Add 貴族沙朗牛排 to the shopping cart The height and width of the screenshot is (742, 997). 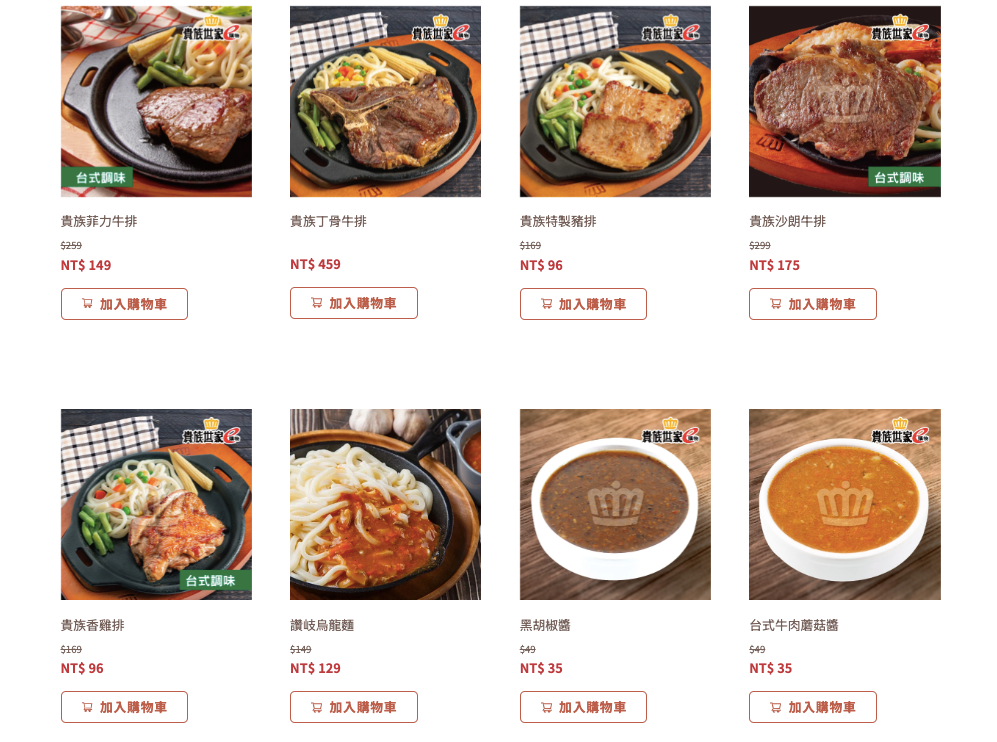[812, 304]
